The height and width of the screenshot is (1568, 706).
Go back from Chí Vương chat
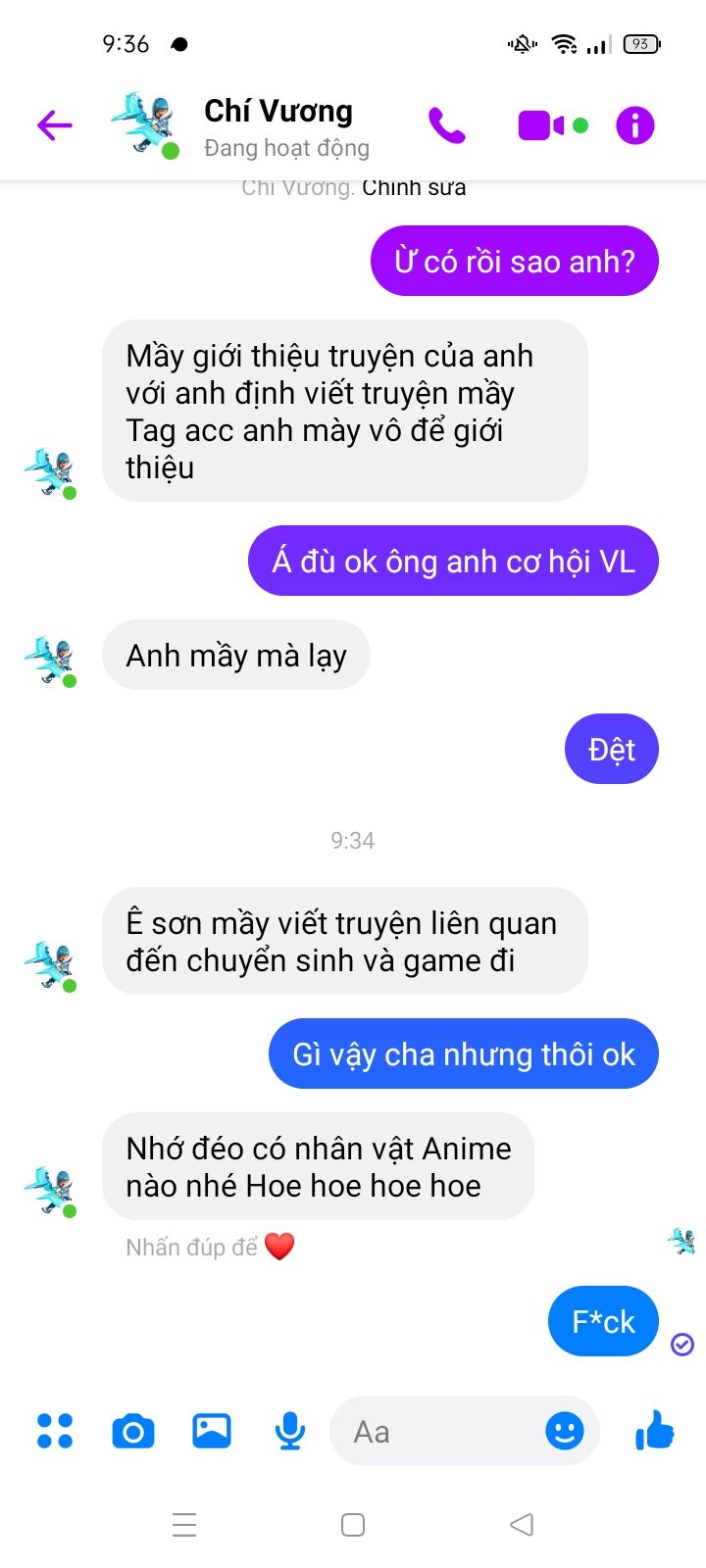55,124
